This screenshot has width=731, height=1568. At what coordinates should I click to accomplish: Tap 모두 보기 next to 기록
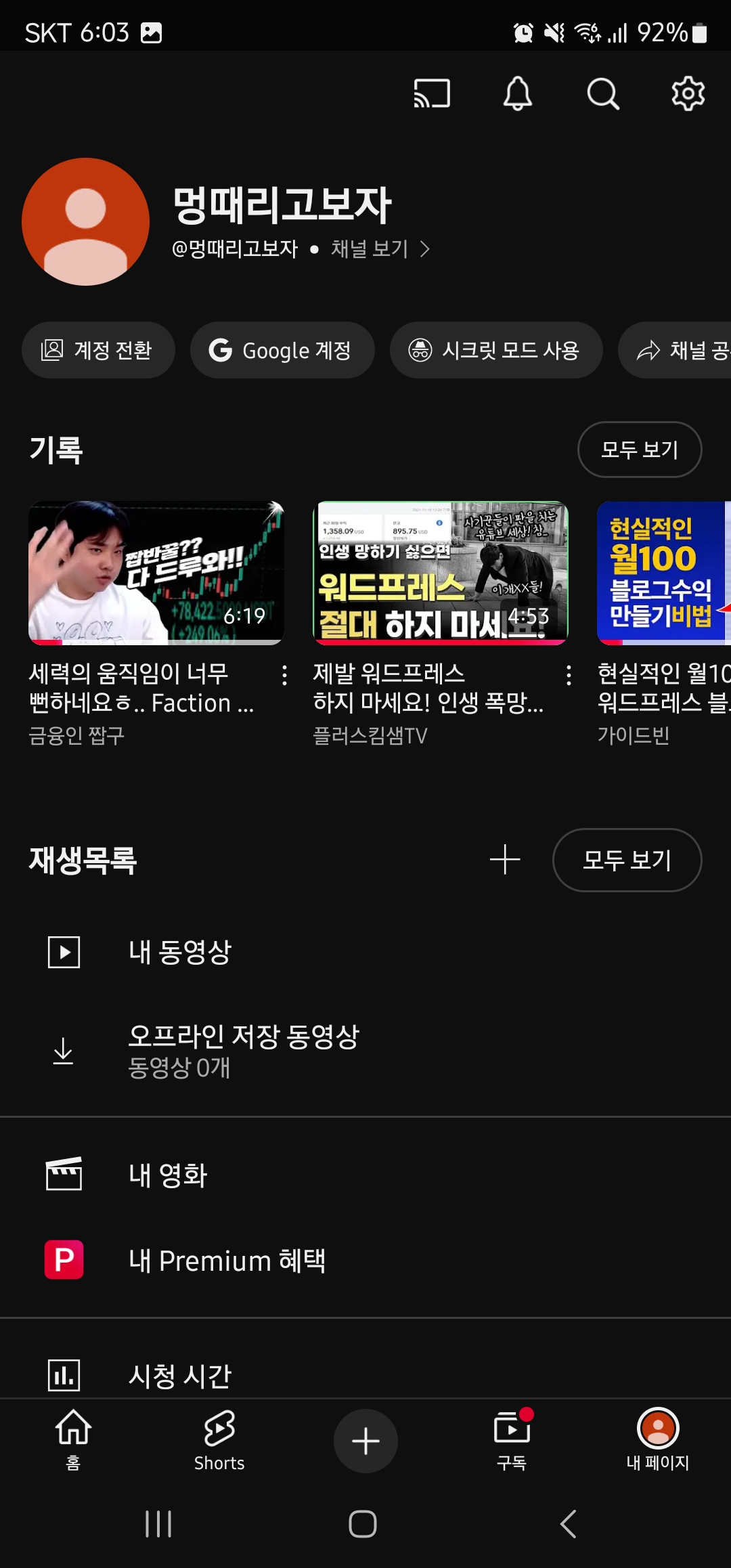[639, 449]
